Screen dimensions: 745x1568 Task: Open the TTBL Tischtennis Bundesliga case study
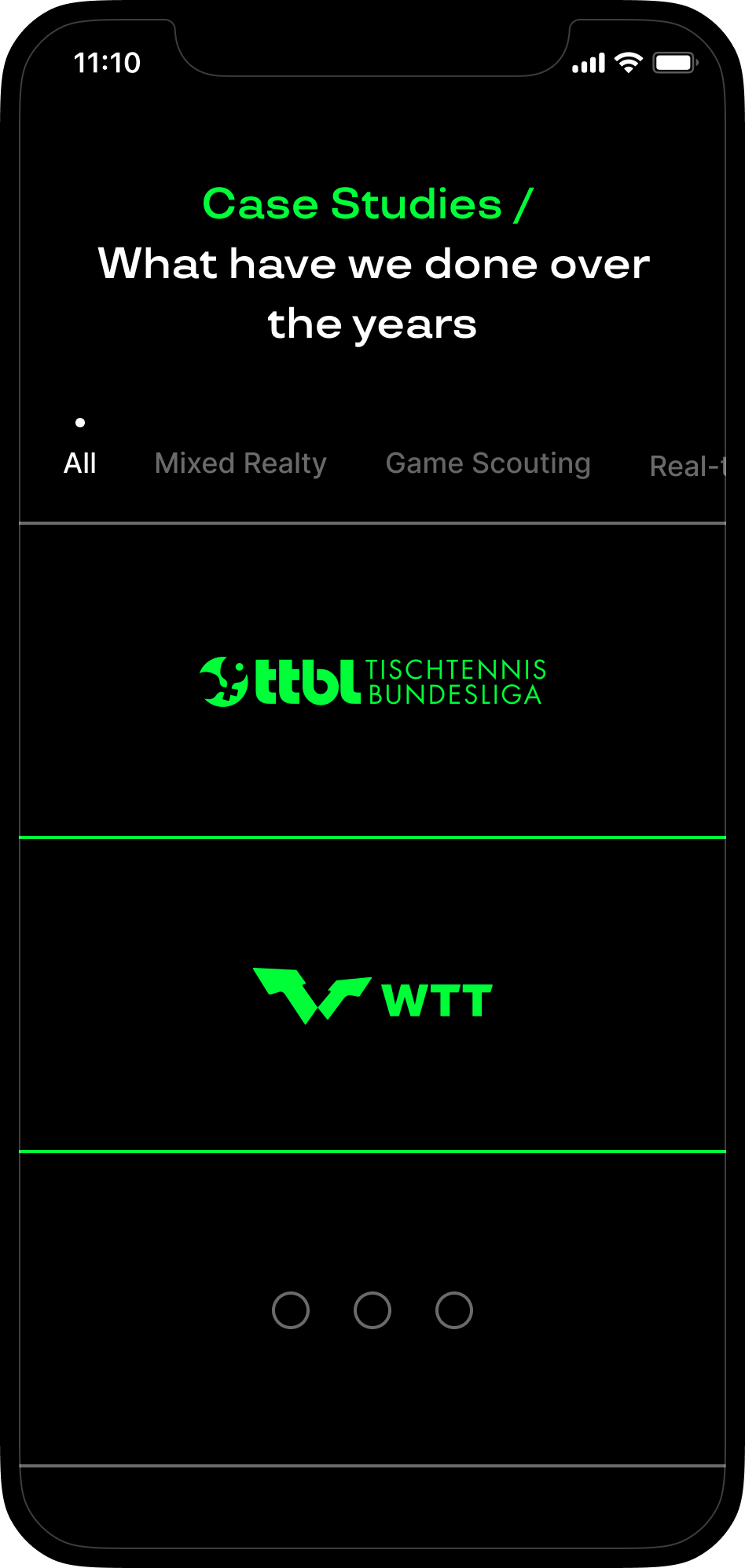click(372, 681)
